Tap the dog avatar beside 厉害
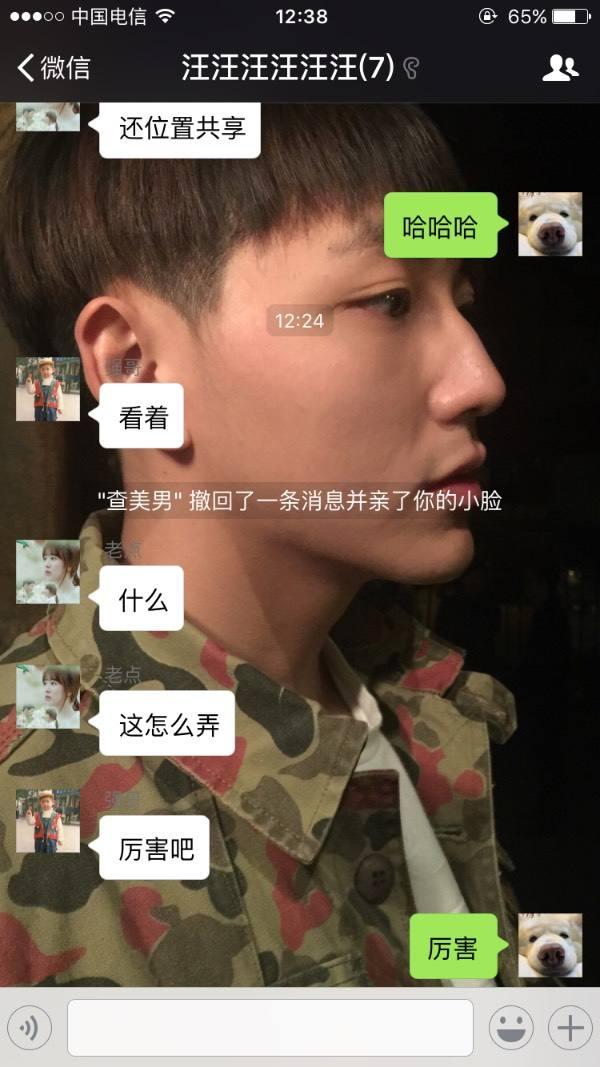The image size is (600, 1067). [549, 945]
